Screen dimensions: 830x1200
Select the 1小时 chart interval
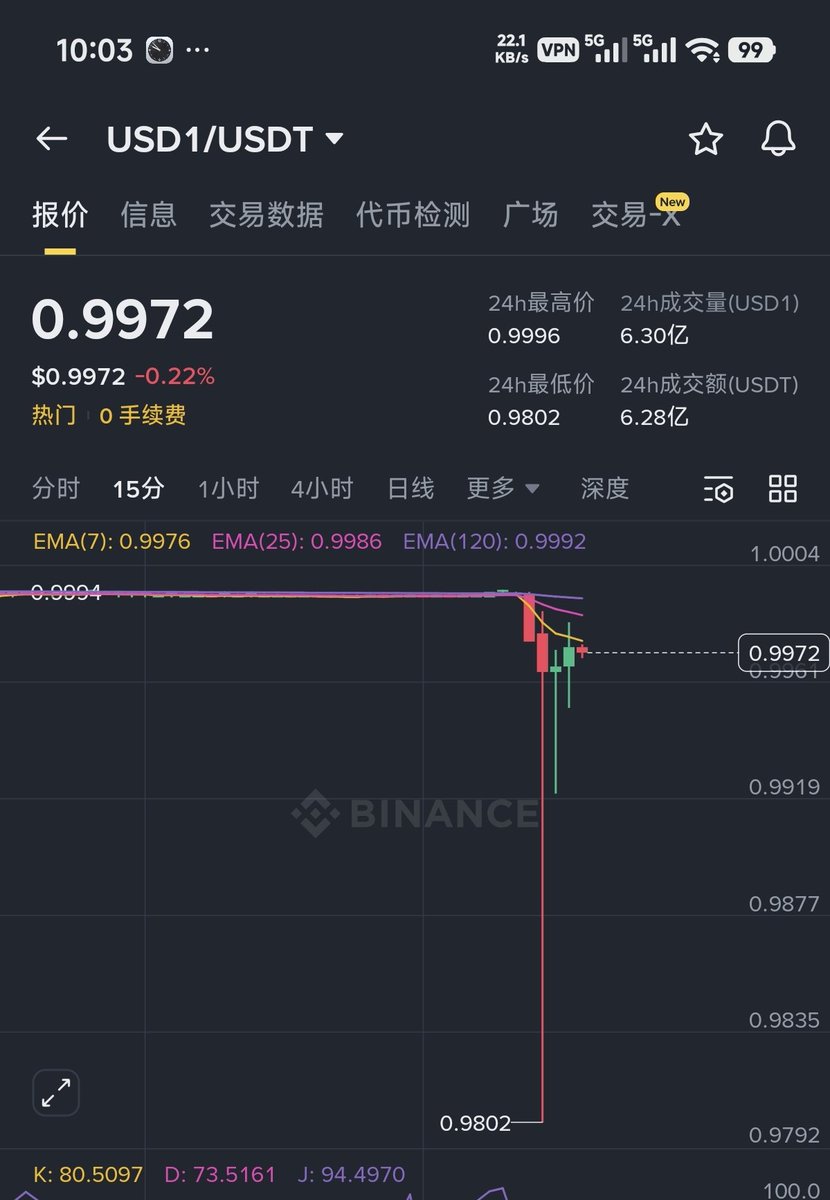click(228, 488)
